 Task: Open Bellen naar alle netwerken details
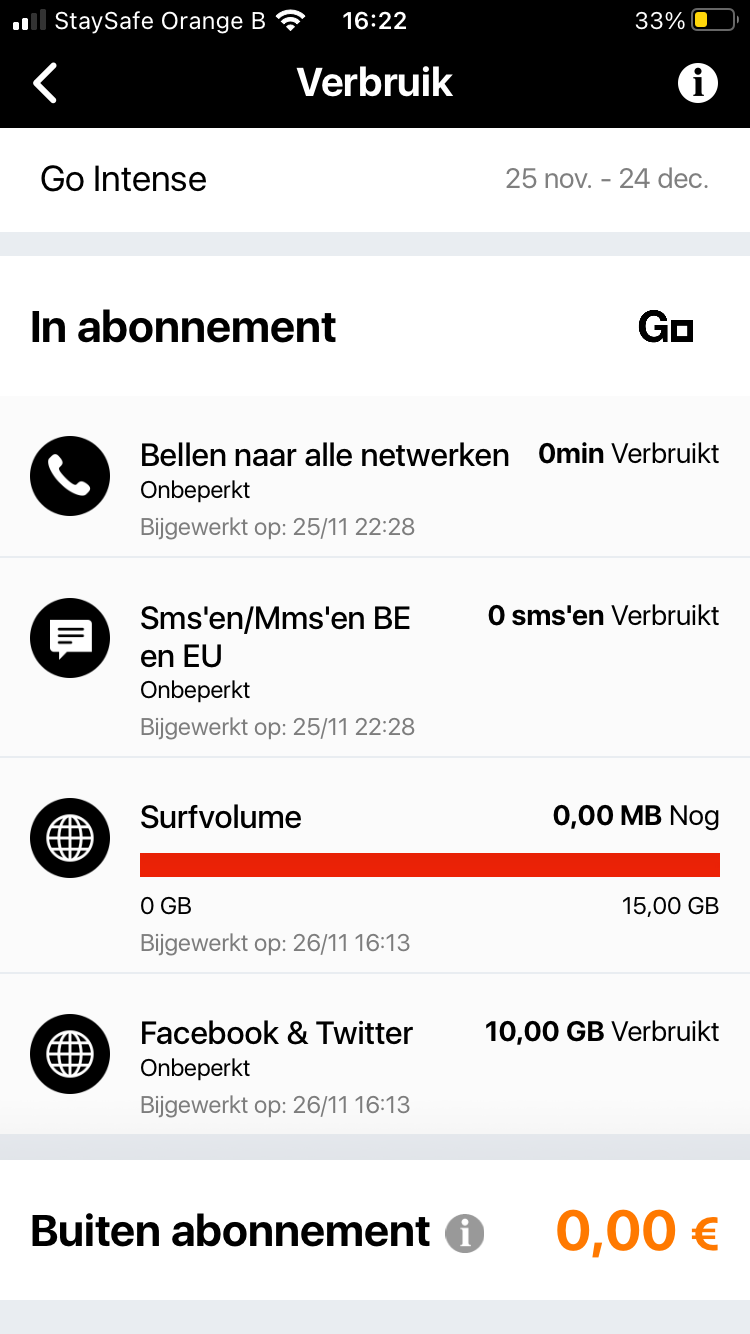pos(375,477)
